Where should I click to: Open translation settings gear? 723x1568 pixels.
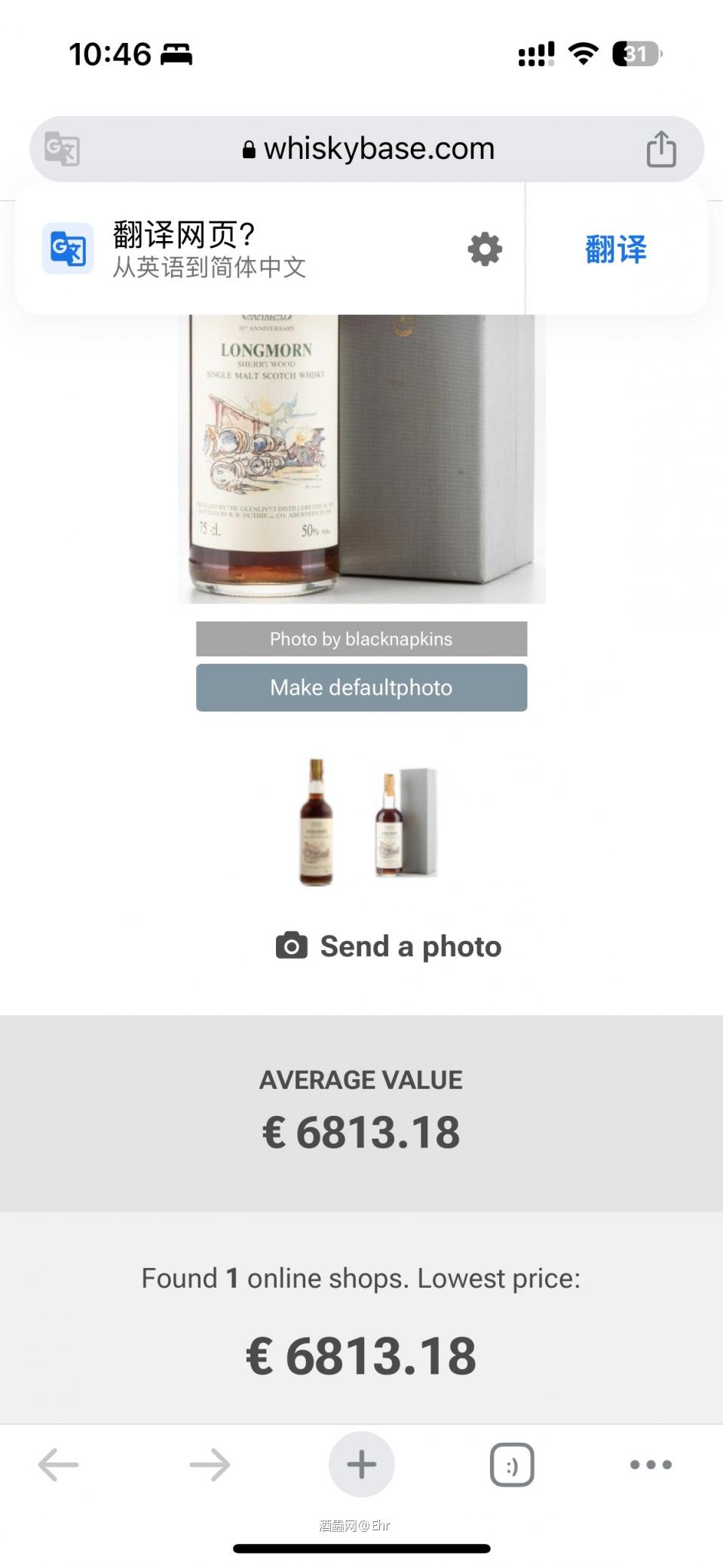tap(485, 249)
